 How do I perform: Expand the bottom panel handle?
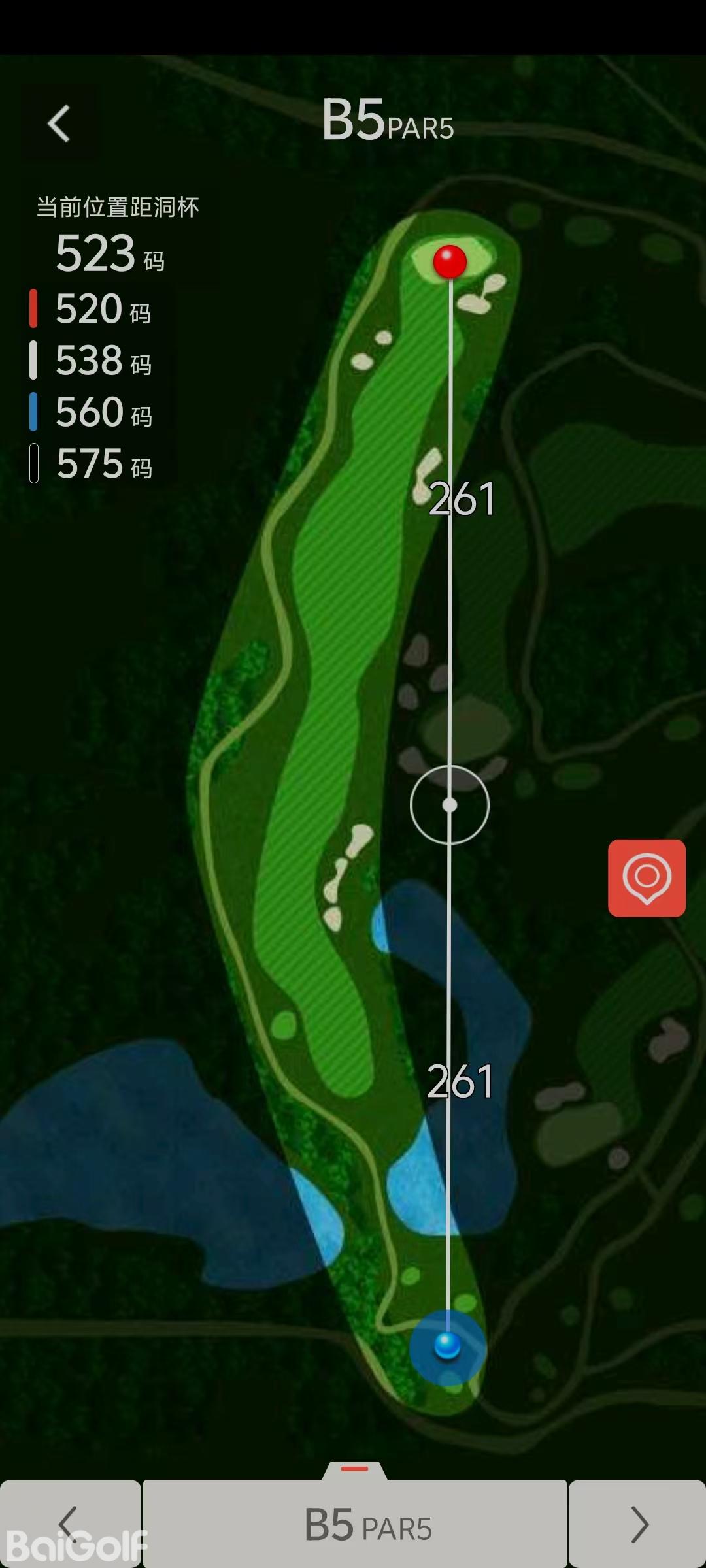(355, 1469)
